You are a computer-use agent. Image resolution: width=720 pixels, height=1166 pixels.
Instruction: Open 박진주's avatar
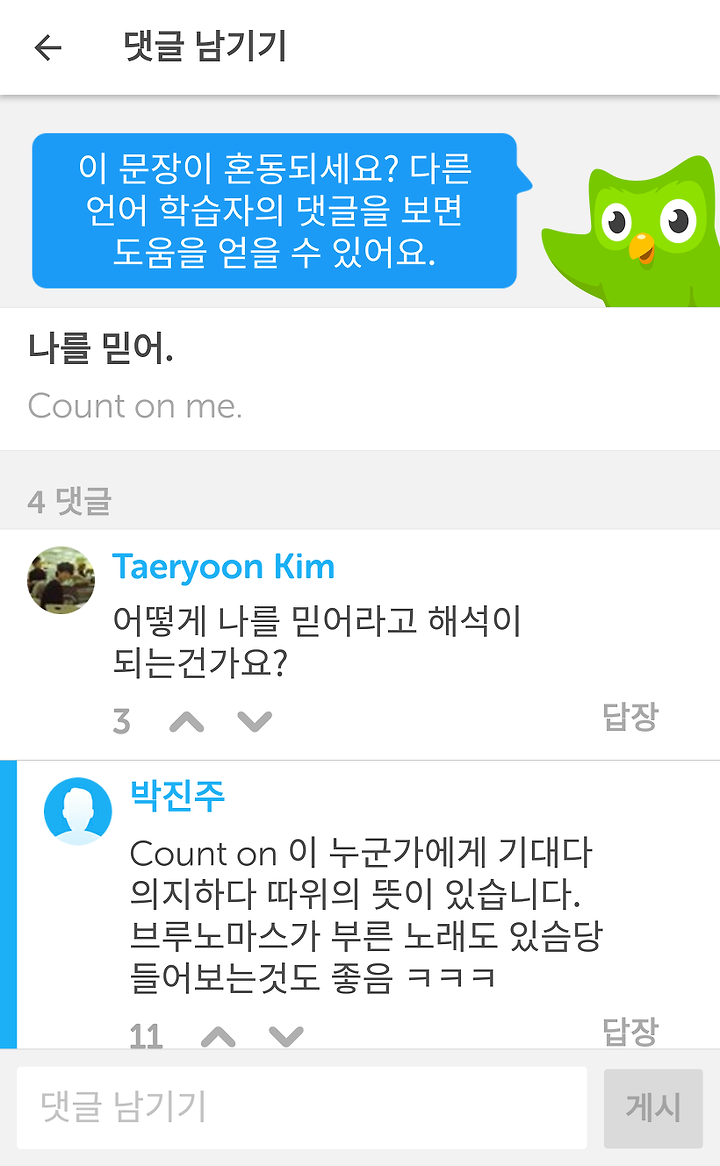tap(78, 811)
